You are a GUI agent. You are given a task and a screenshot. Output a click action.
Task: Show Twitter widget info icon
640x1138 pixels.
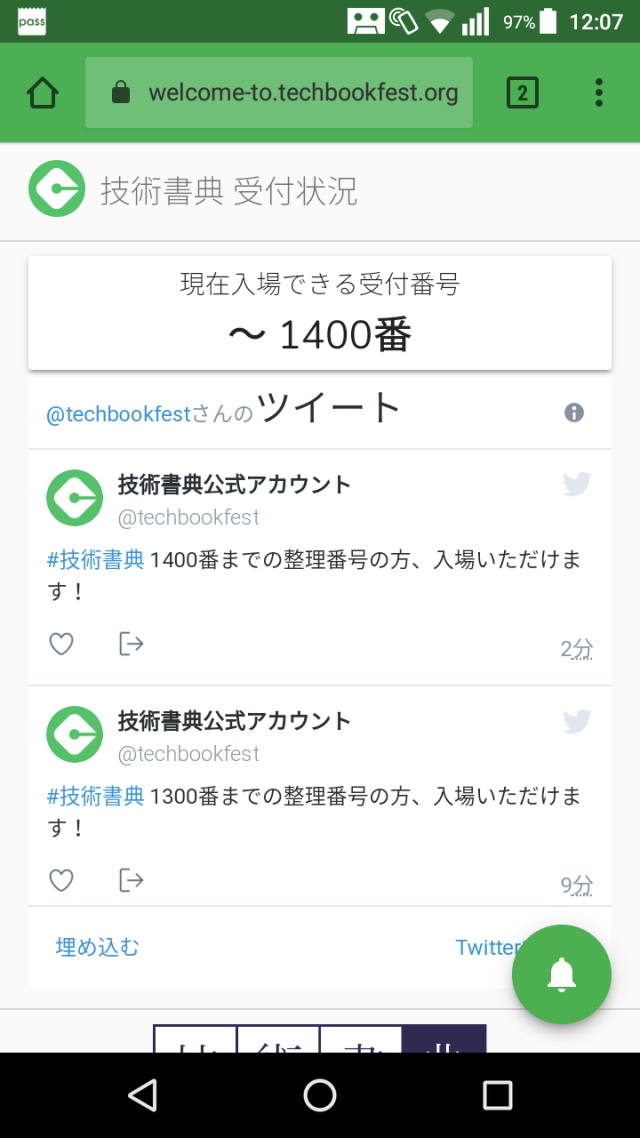click(574, 412)
